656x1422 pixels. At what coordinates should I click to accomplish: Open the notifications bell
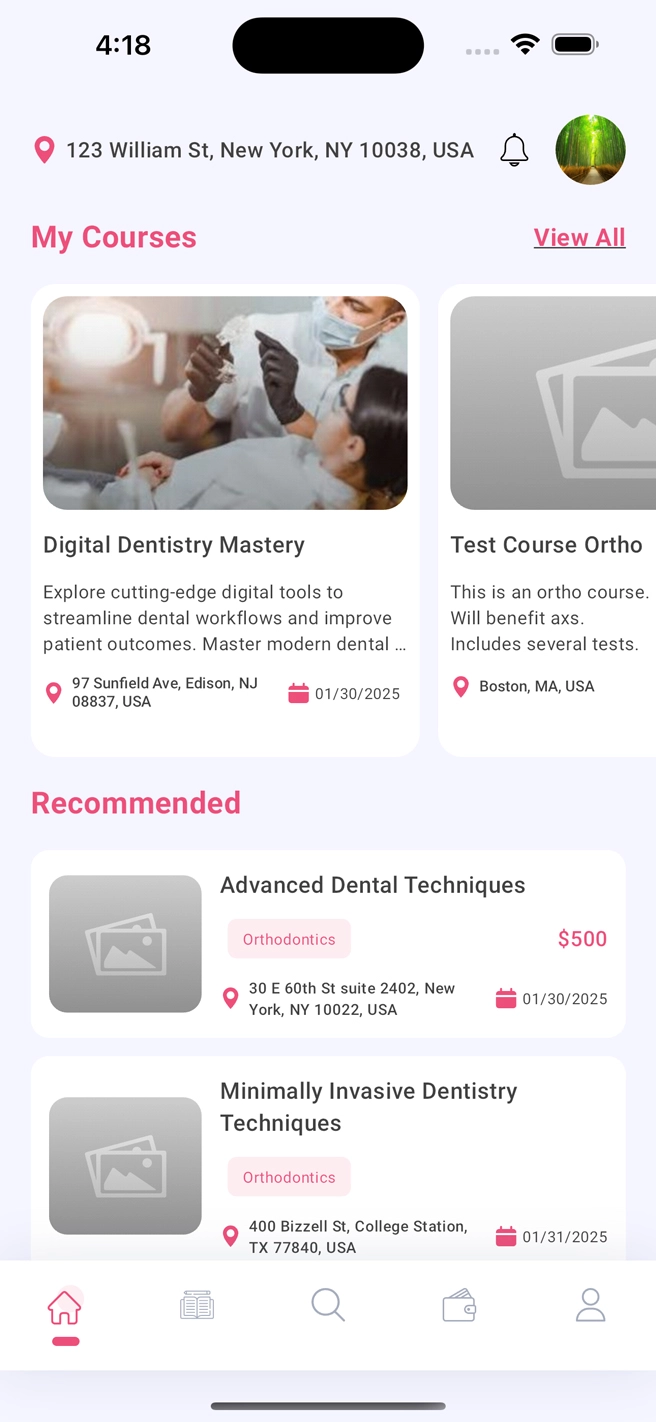coord(514,150)
